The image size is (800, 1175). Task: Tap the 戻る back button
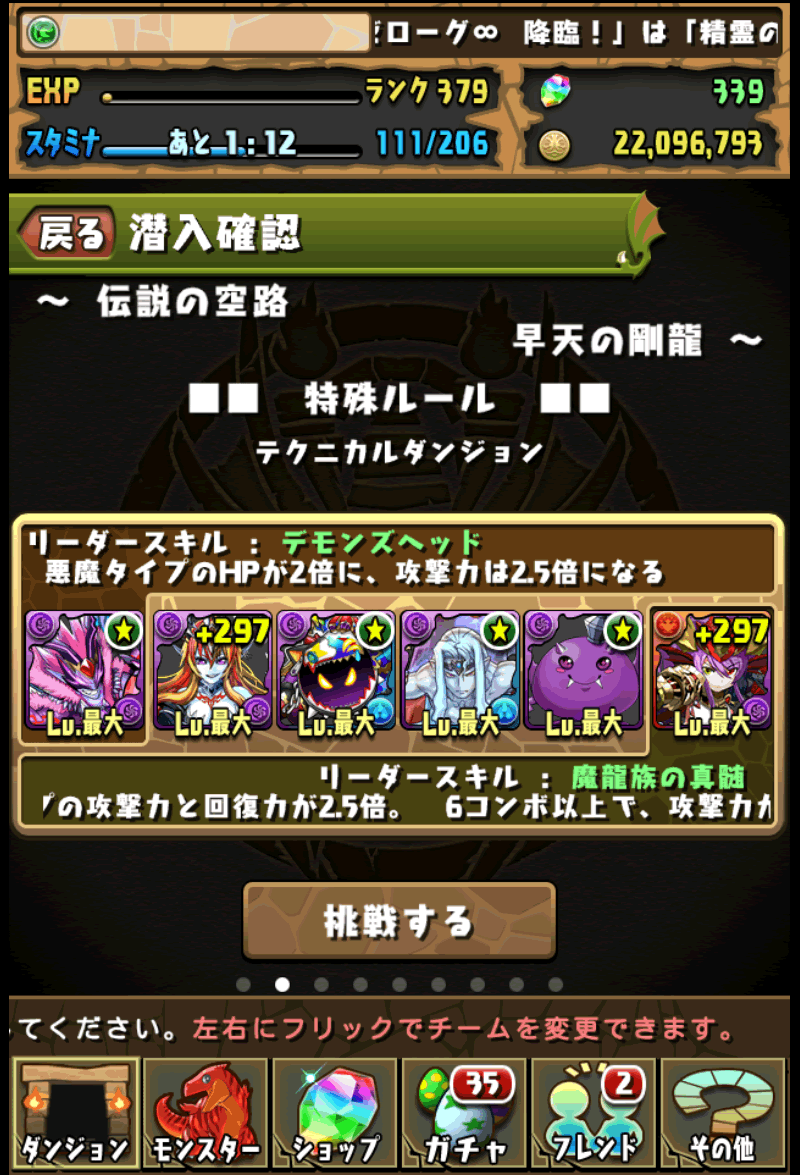point(68,235)
